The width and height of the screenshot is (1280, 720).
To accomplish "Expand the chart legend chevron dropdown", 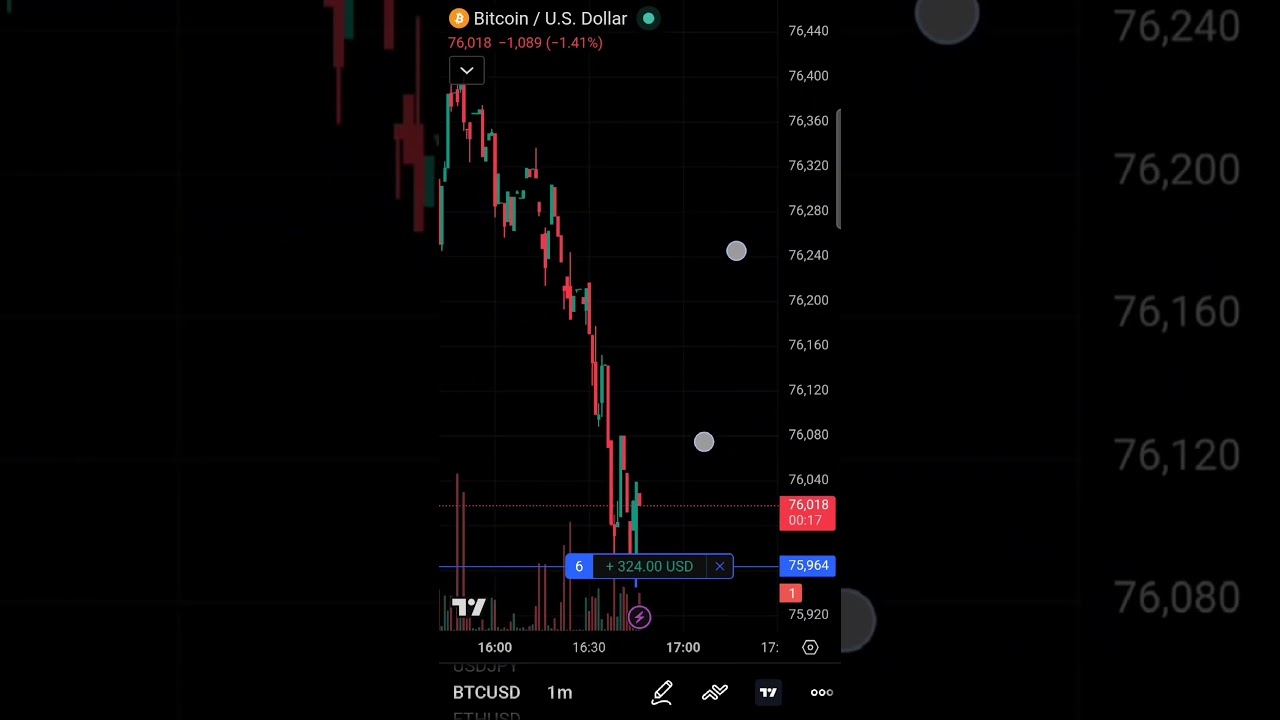I will tap(466, 70).
